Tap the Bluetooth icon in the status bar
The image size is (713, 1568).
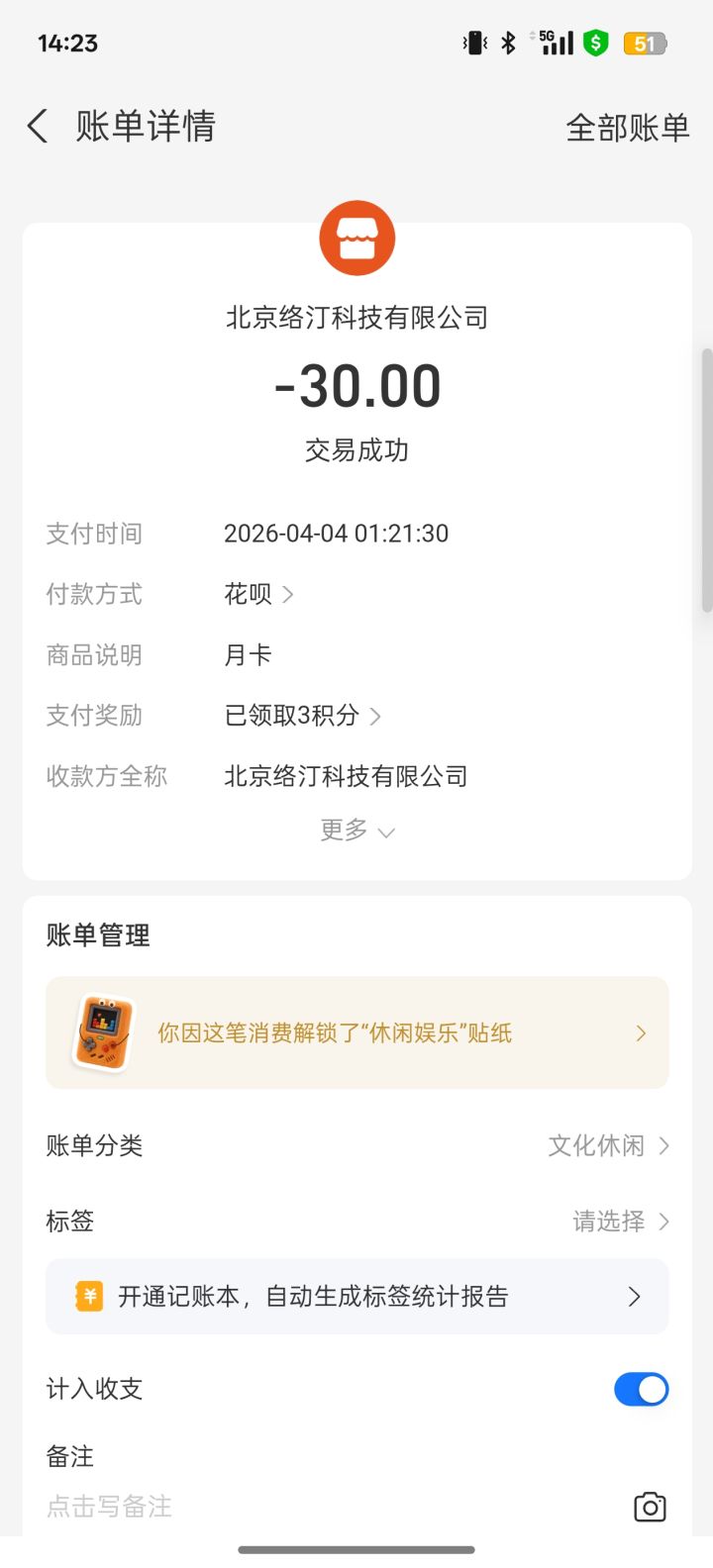click(510, 42)
